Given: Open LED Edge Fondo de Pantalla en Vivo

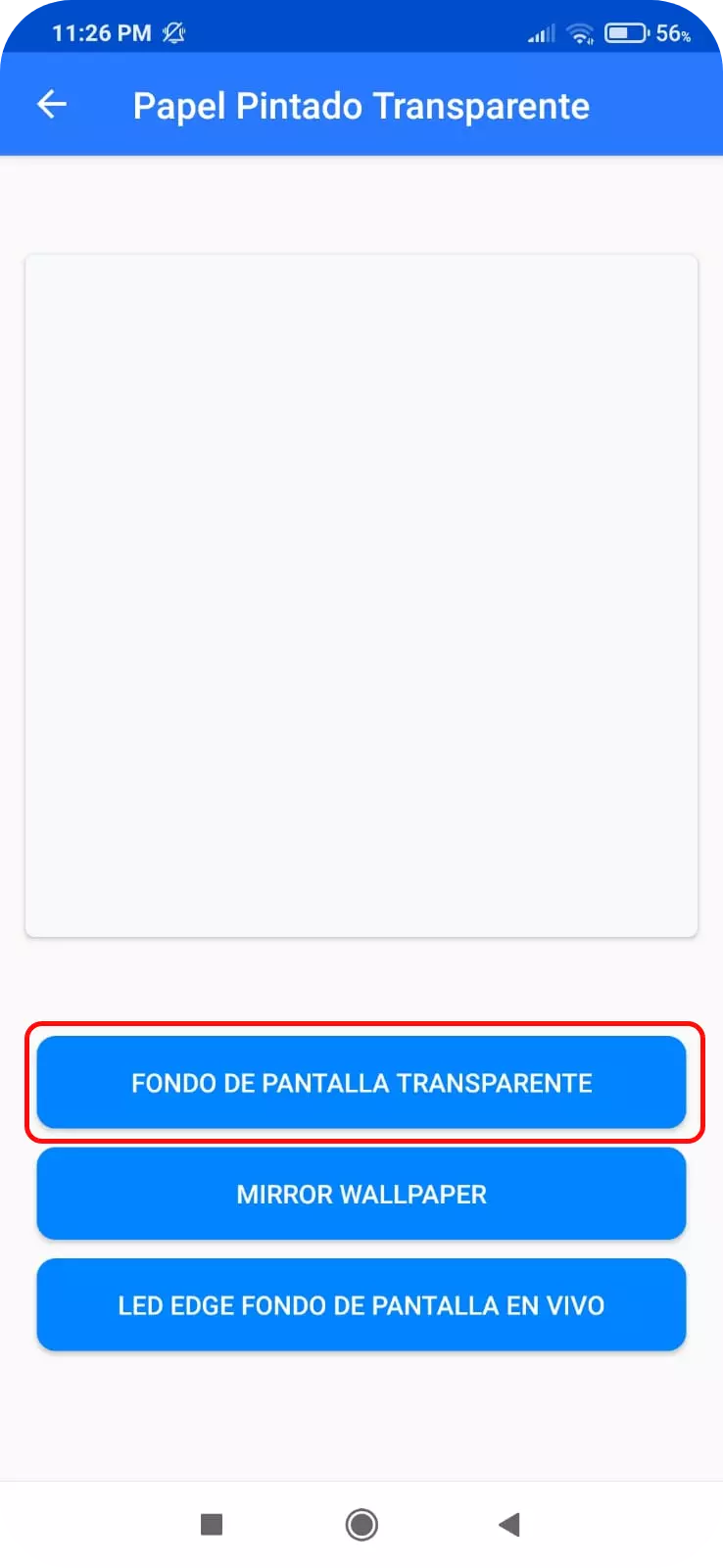Looking at the screenshot, I should click(x=361, y=1304).
